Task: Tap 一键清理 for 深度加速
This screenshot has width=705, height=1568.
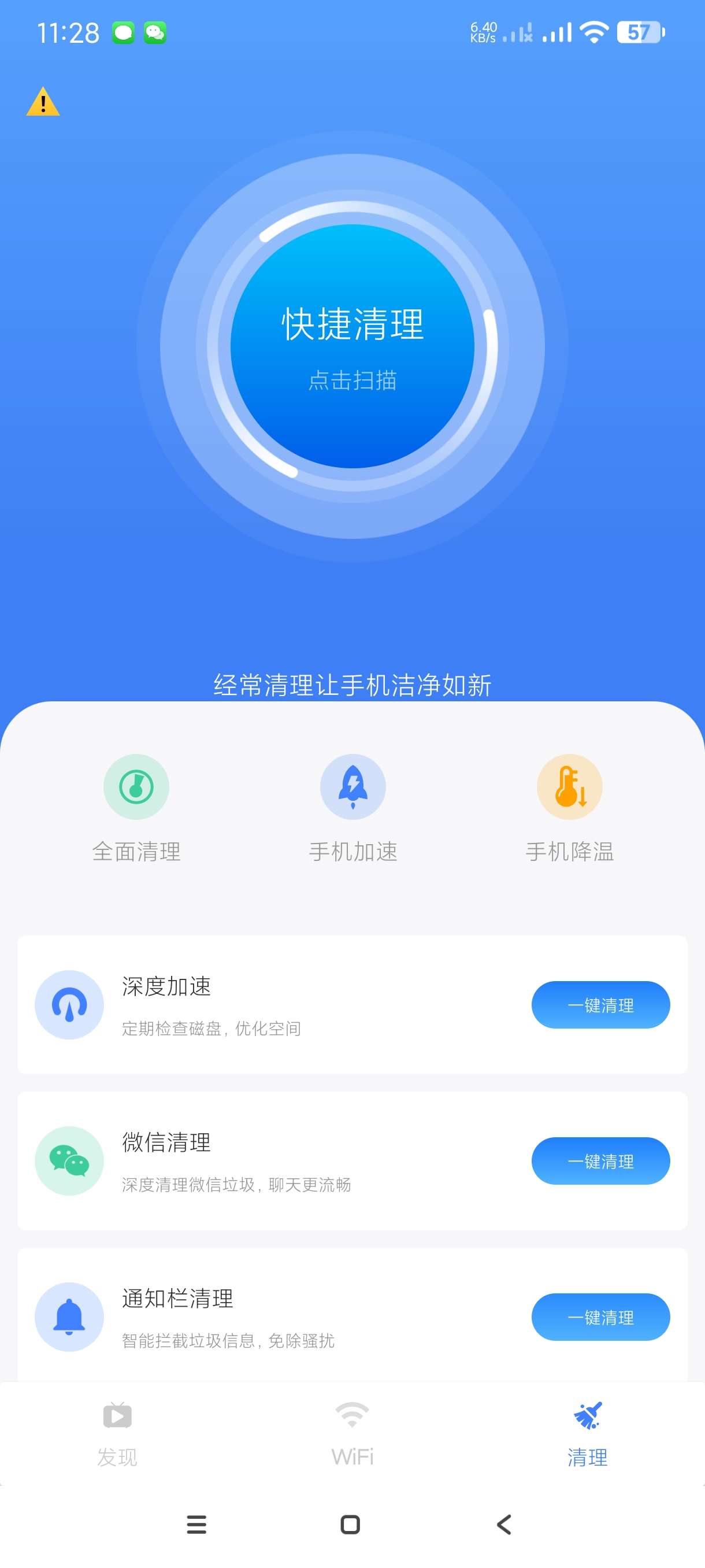Action: pyautogui.click(x=600, y=1004)
